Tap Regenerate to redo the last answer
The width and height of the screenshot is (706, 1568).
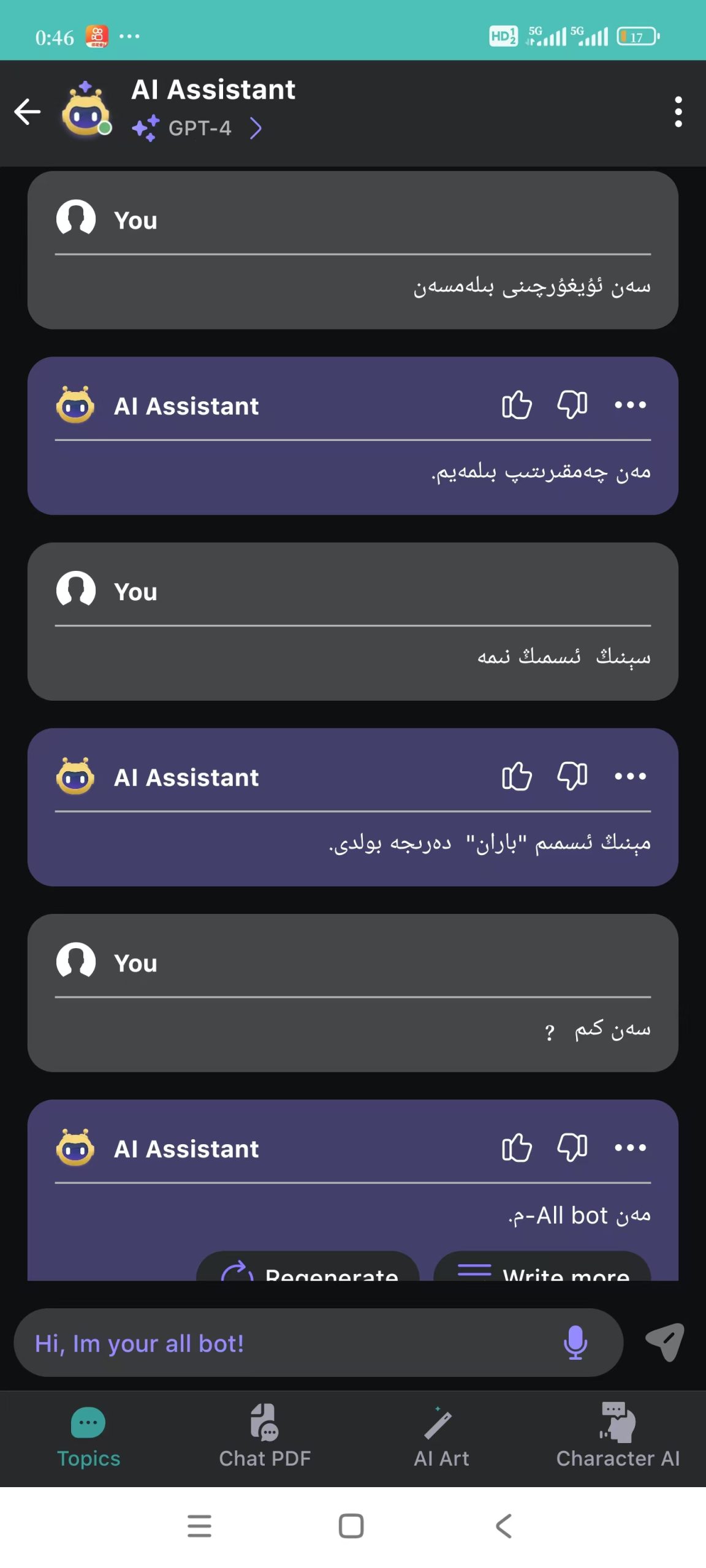(x=308, y=1270)
